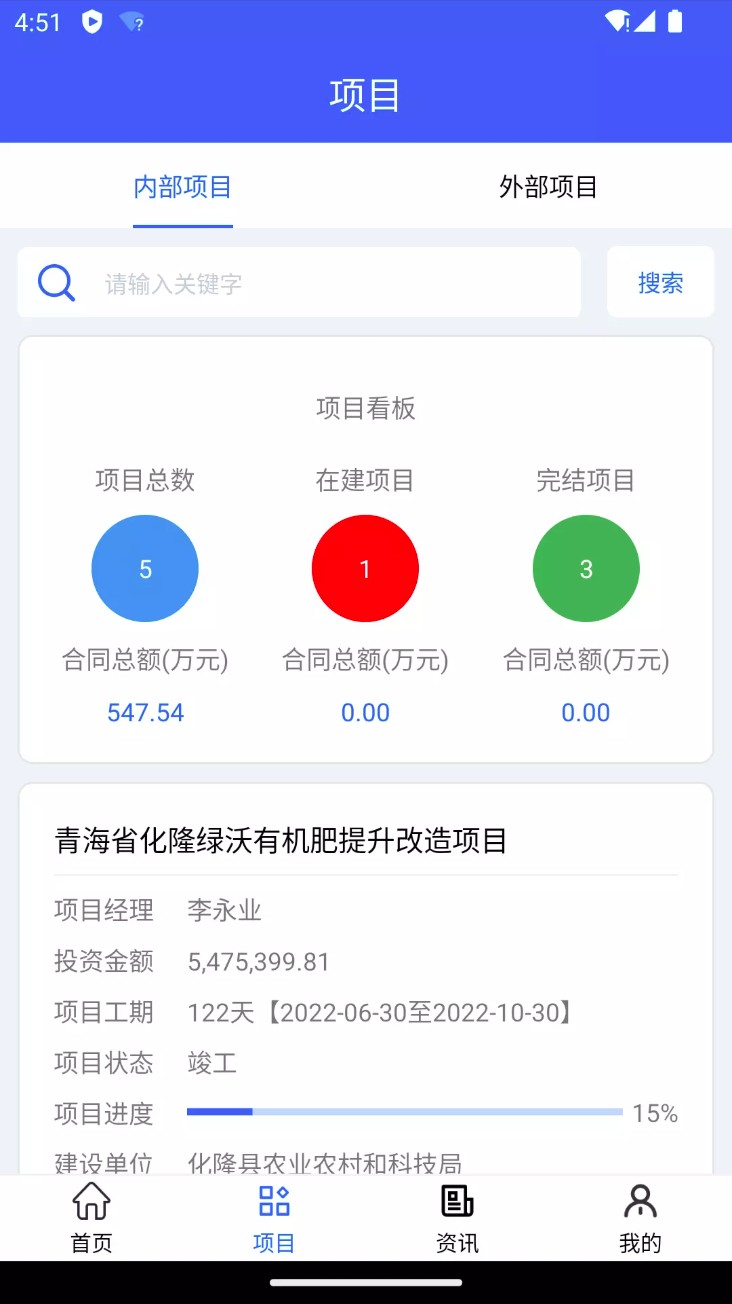Open the 青海省化隆绿沃有机肥提升改造项目 card
The image size is (732, 1304).
281,841
